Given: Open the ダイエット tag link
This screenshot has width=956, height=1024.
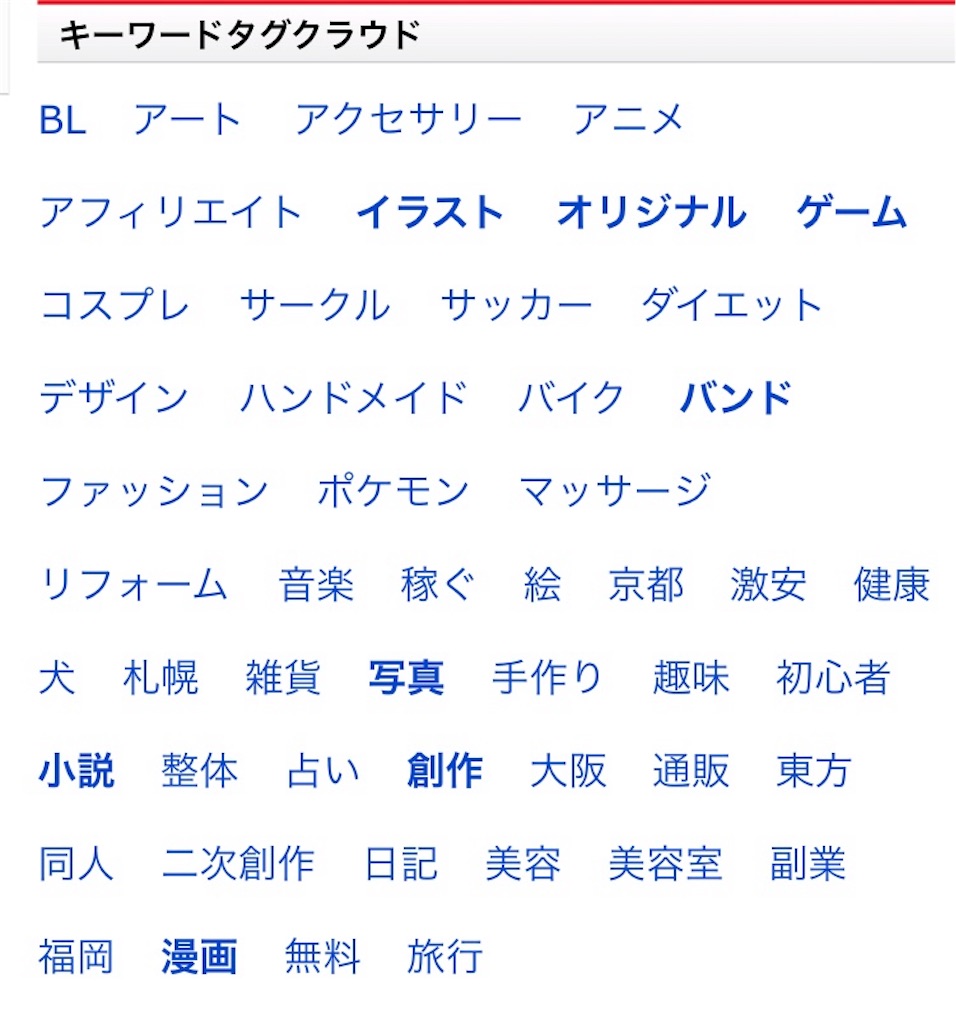Looking at the screenshot, I should (x=731, y=306).
